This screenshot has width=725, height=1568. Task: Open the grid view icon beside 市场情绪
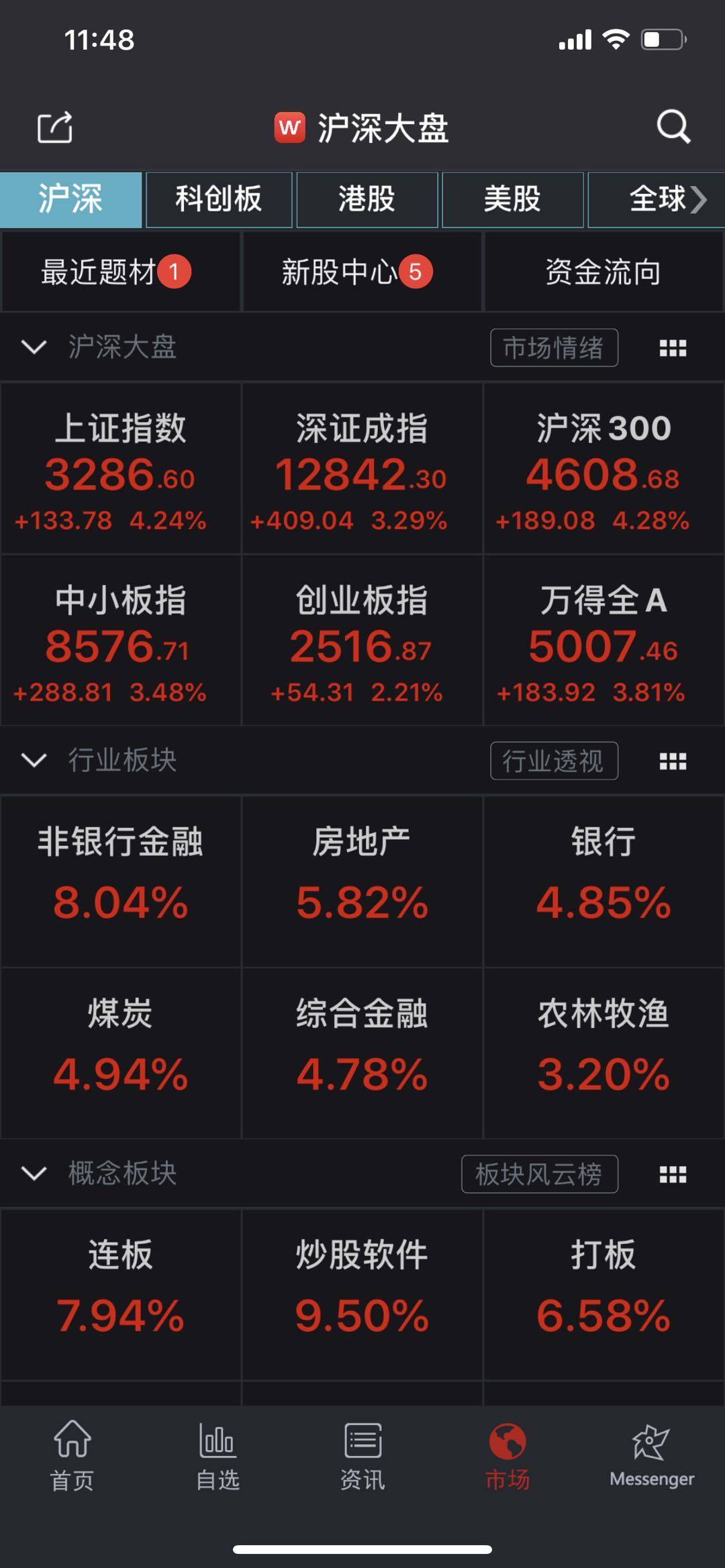(672, 348)
